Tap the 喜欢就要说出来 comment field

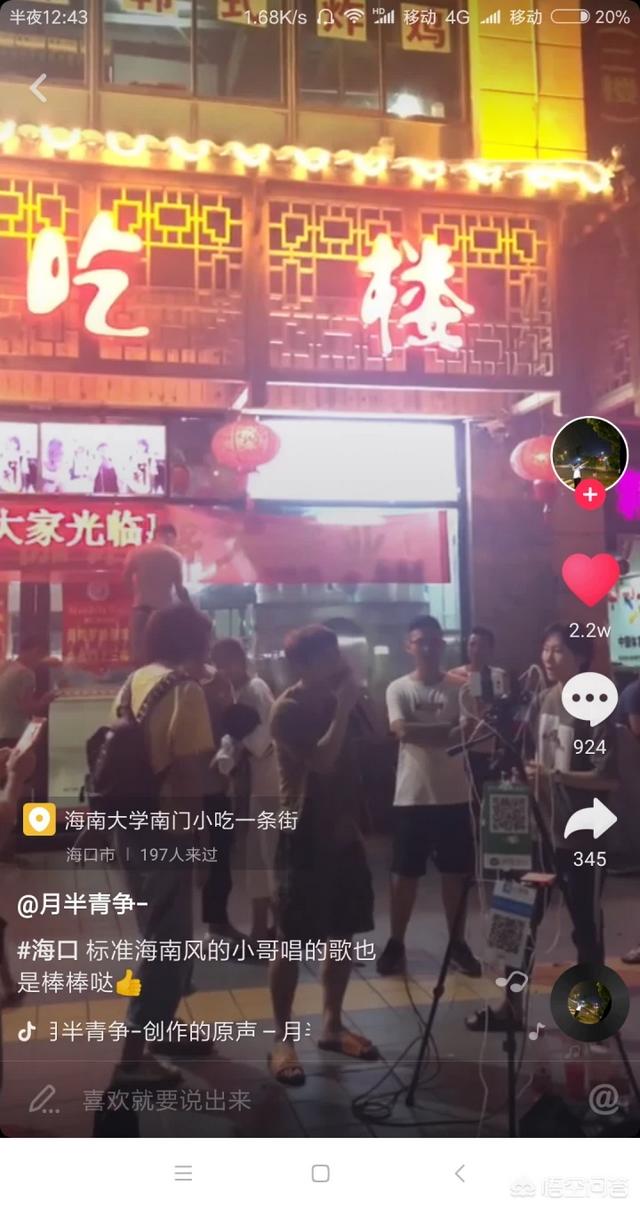[x=165, y=1101]
